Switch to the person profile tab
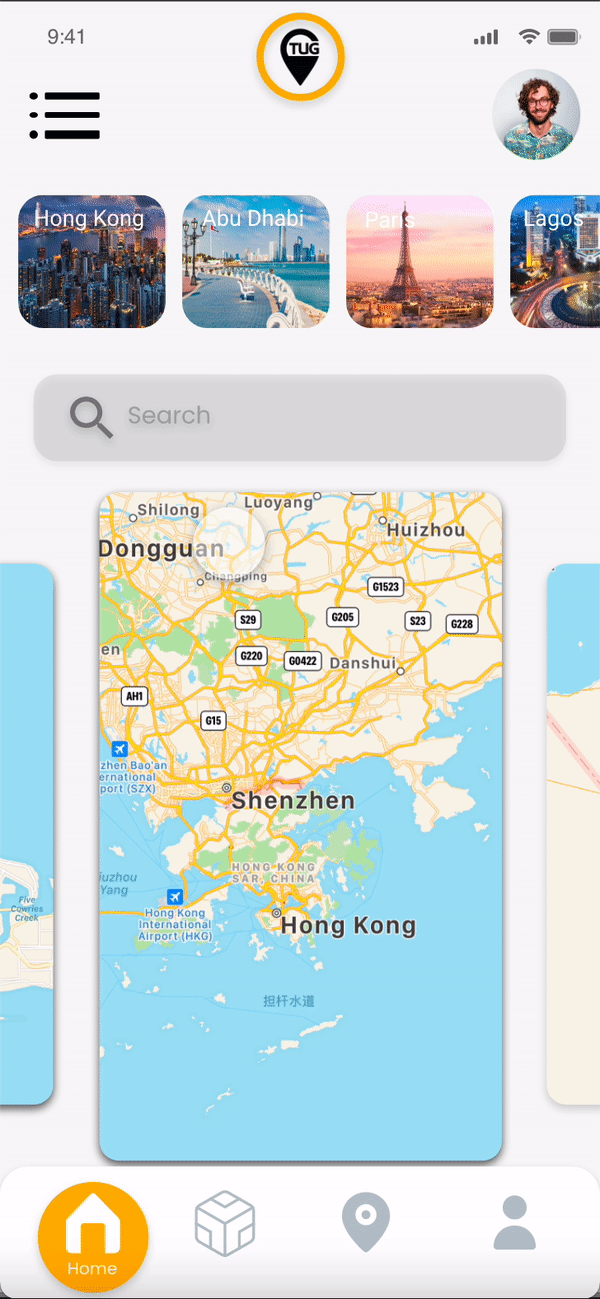This screenshot has height=1299, width=600. click(515, 1222)
